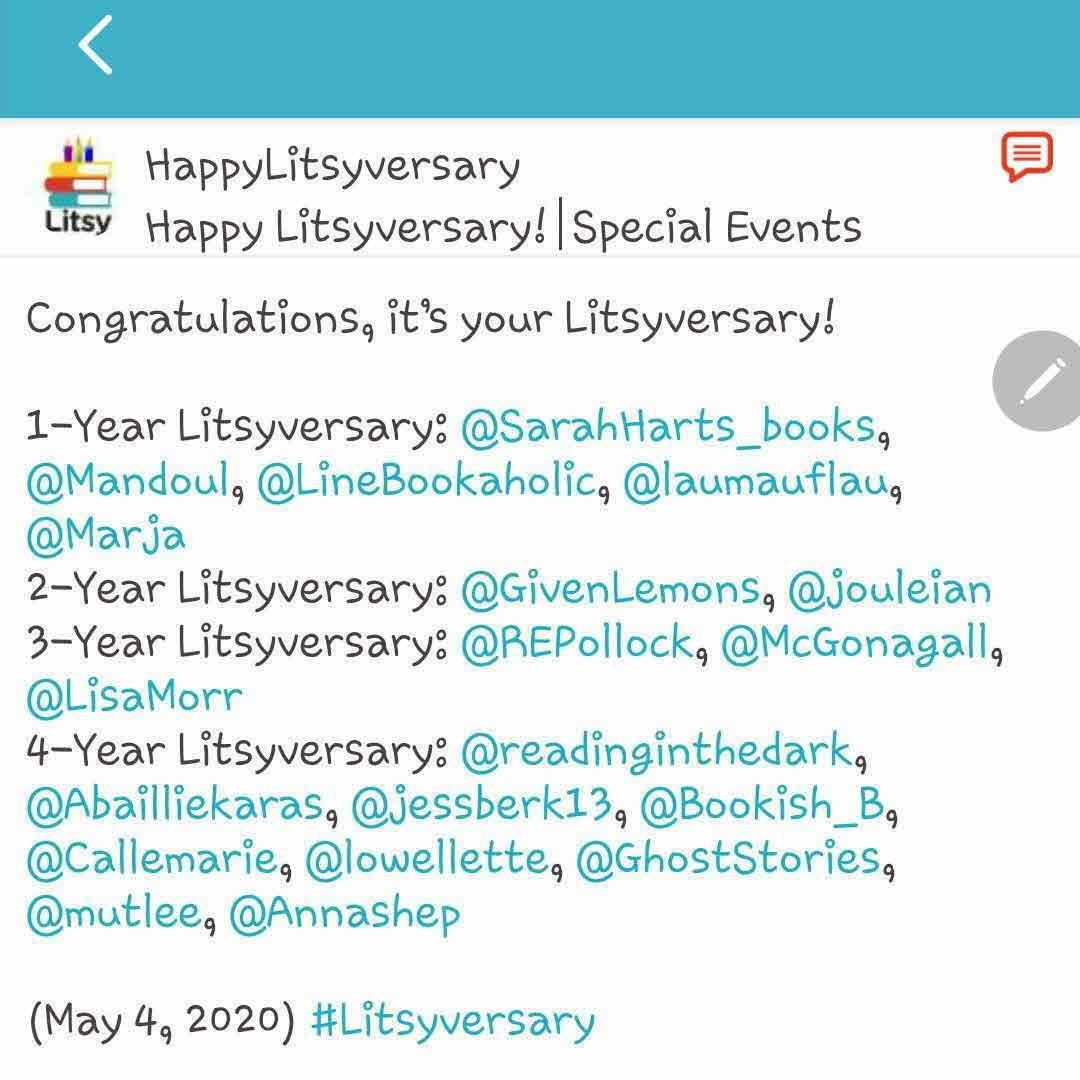Open @laumauflau mention link
The image size is (1080, 1080).
pyautogui.click(x=756, y=482)
